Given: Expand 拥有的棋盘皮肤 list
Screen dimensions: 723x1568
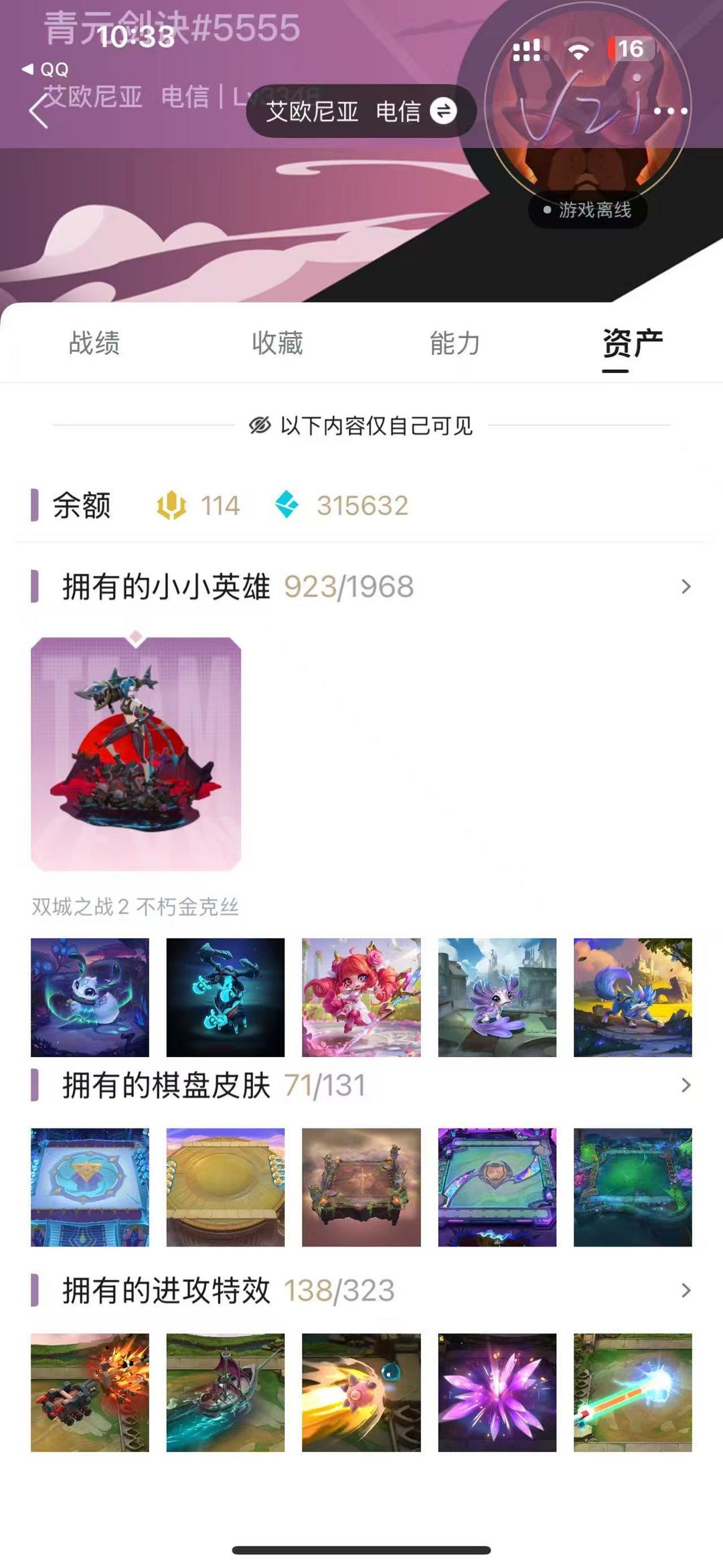Looking at the screenshot, I should click(685, 1086).
